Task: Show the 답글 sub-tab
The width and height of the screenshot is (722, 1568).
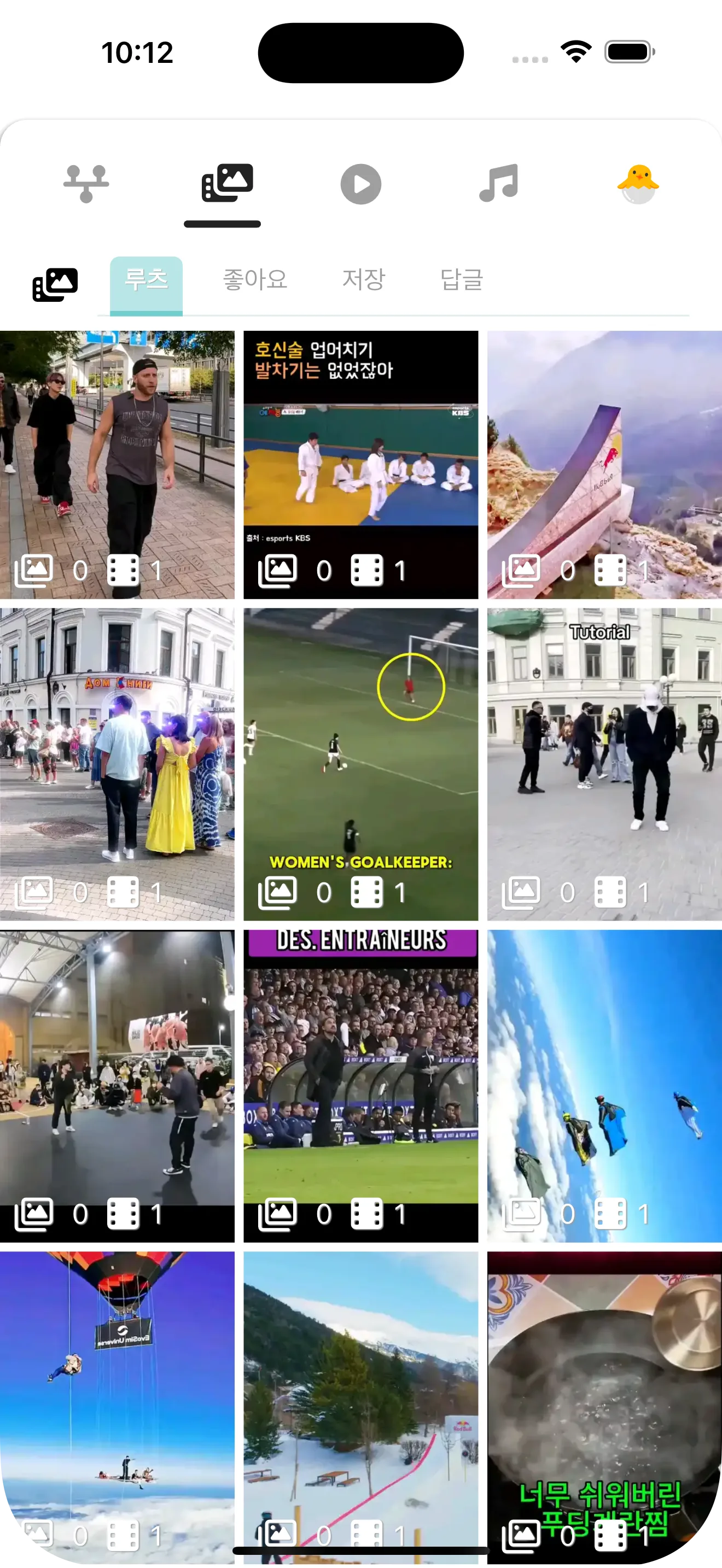Action: 462,280
